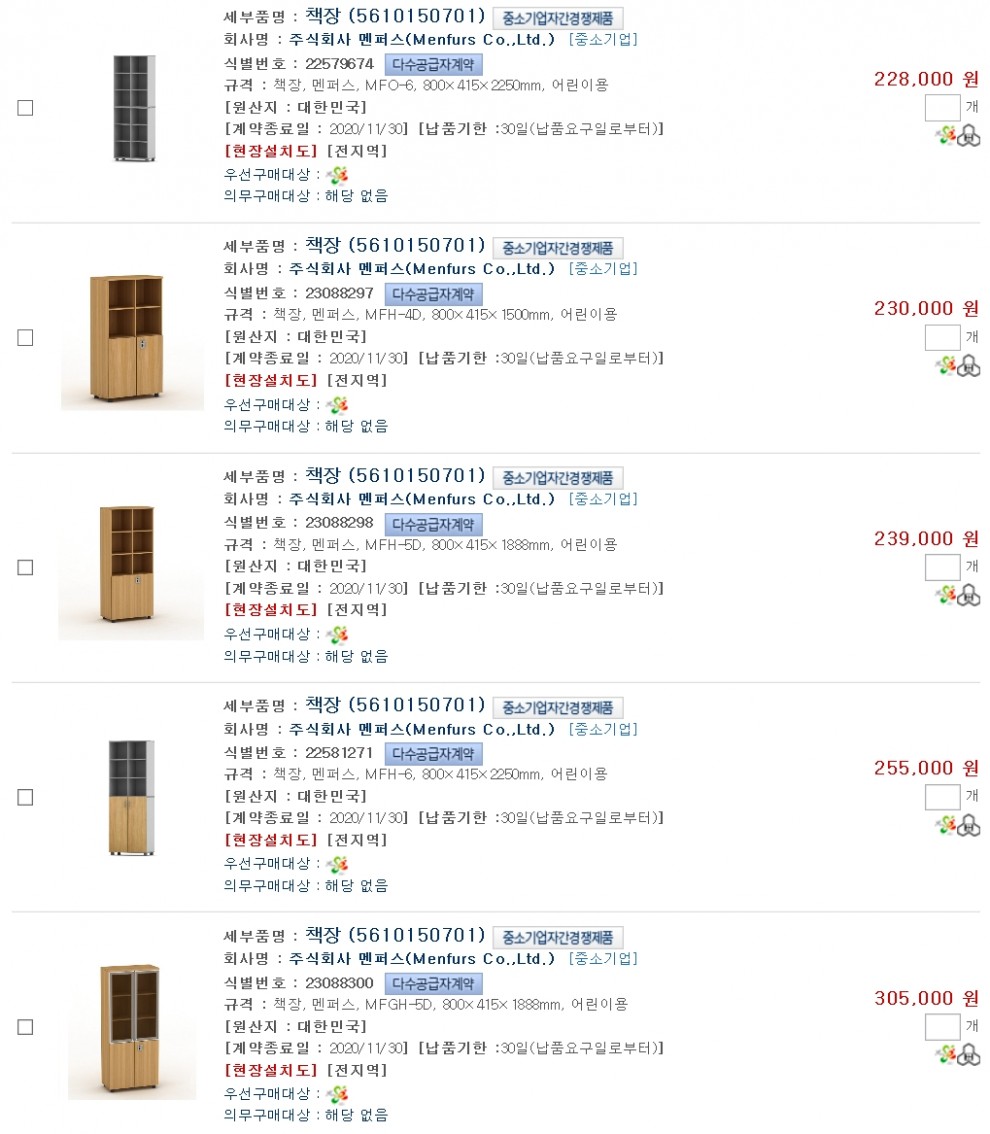This screenshot has width=990, height=1134.
Task: Check the box for the 239,000 원 MFH-5D bookcase
Action: tap(25, 567)
